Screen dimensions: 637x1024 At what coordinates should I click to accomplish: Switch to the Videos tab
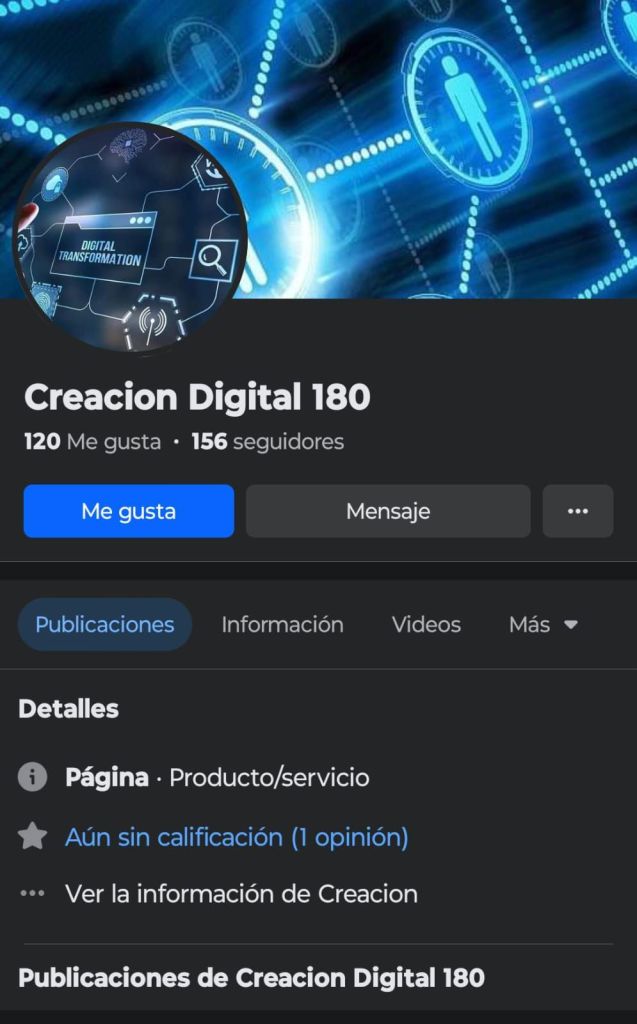coord(426,624)
